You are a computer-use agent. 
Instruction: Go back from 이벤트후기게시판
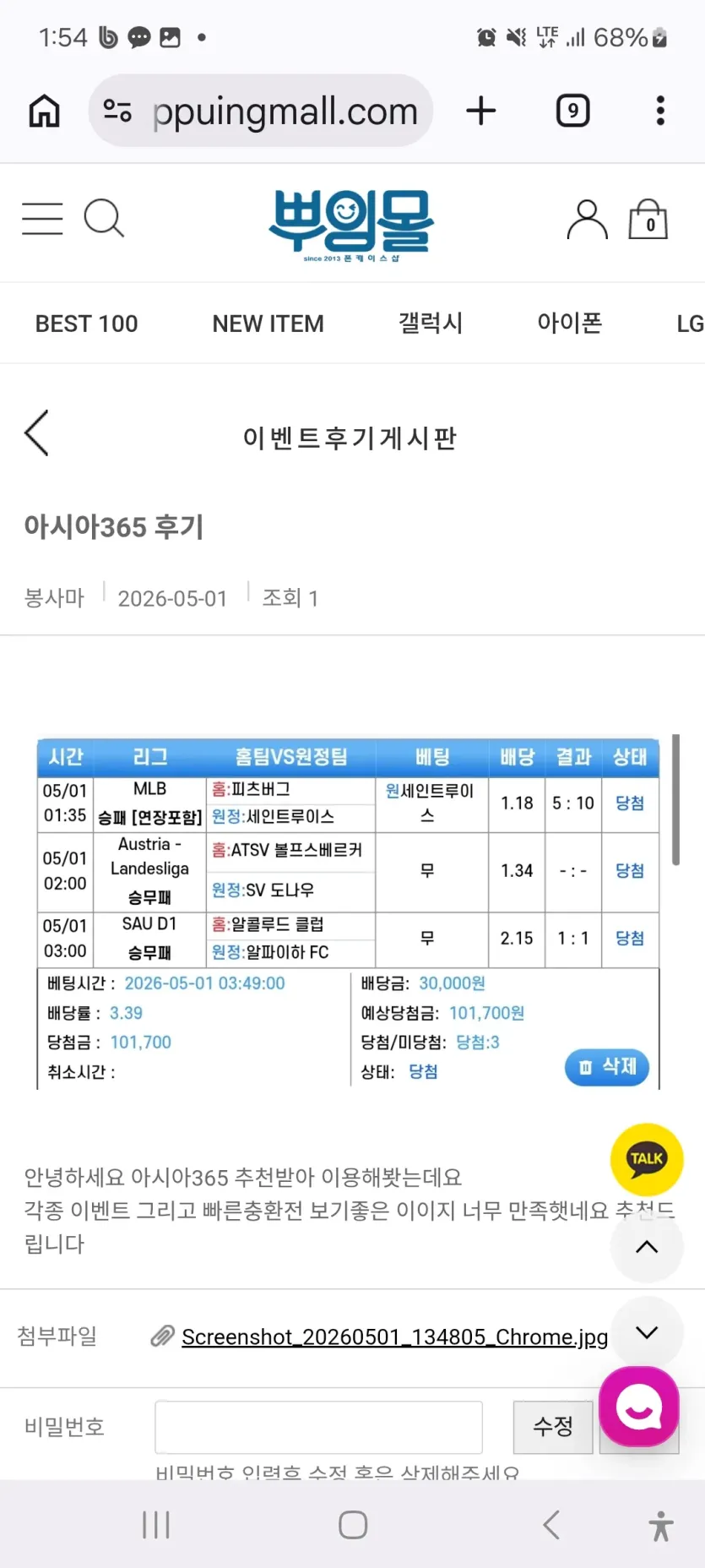click(36, 433)
